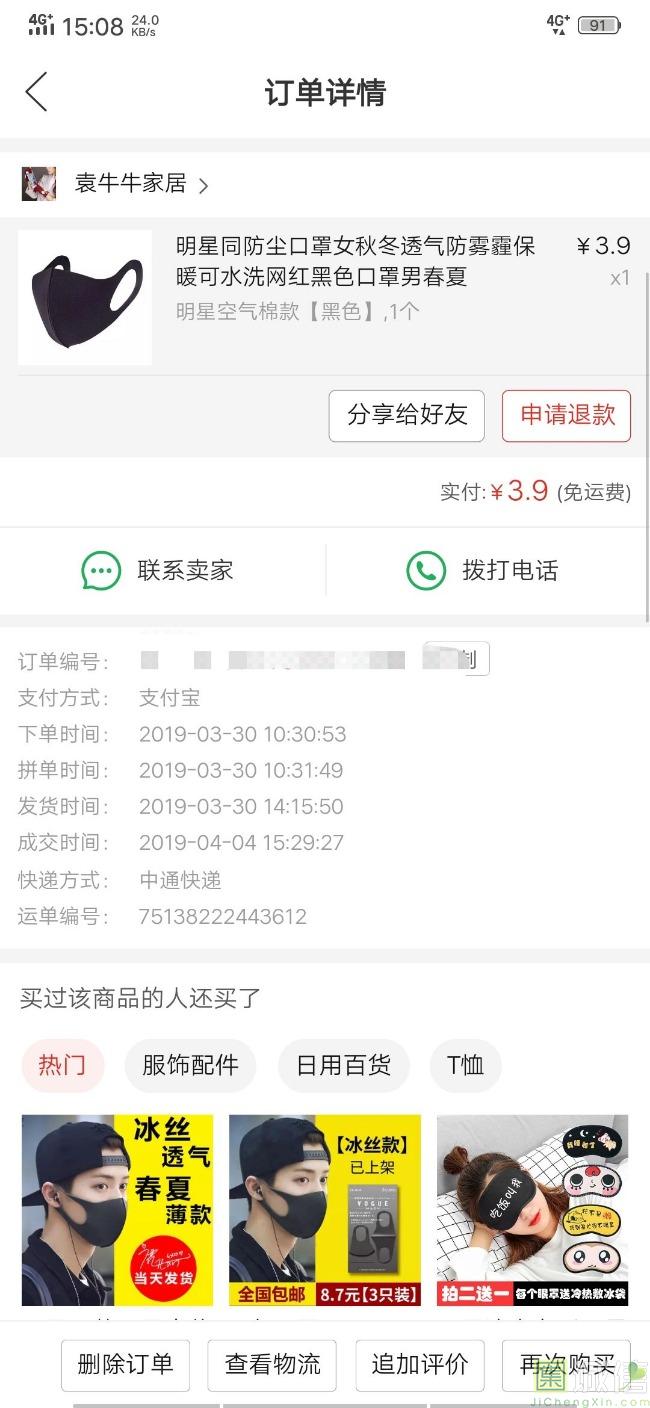This screenshot has height=1408, width=650.
Task: Open the 冰丝款 8.7元 3只装 product
Action: (324, 1210)
